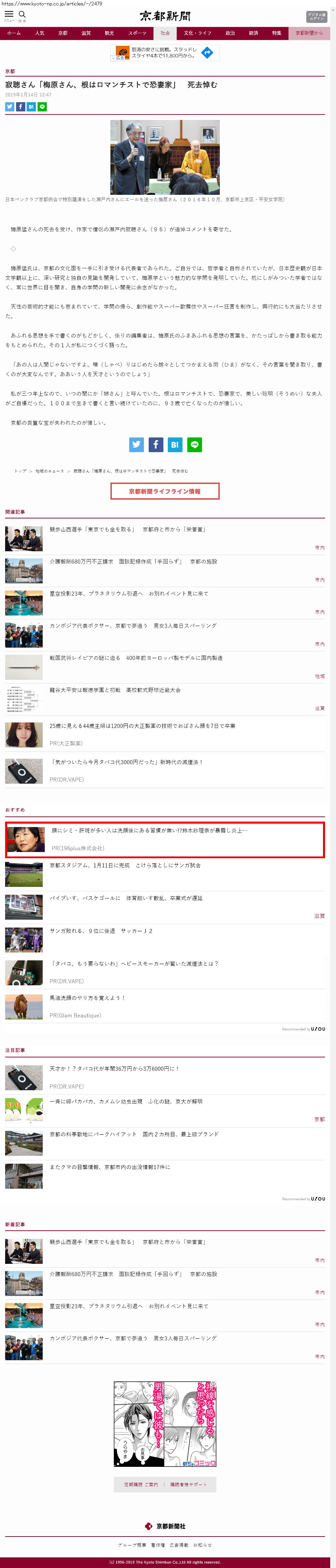Open the グループ概要 footer link

point(132,1544)
